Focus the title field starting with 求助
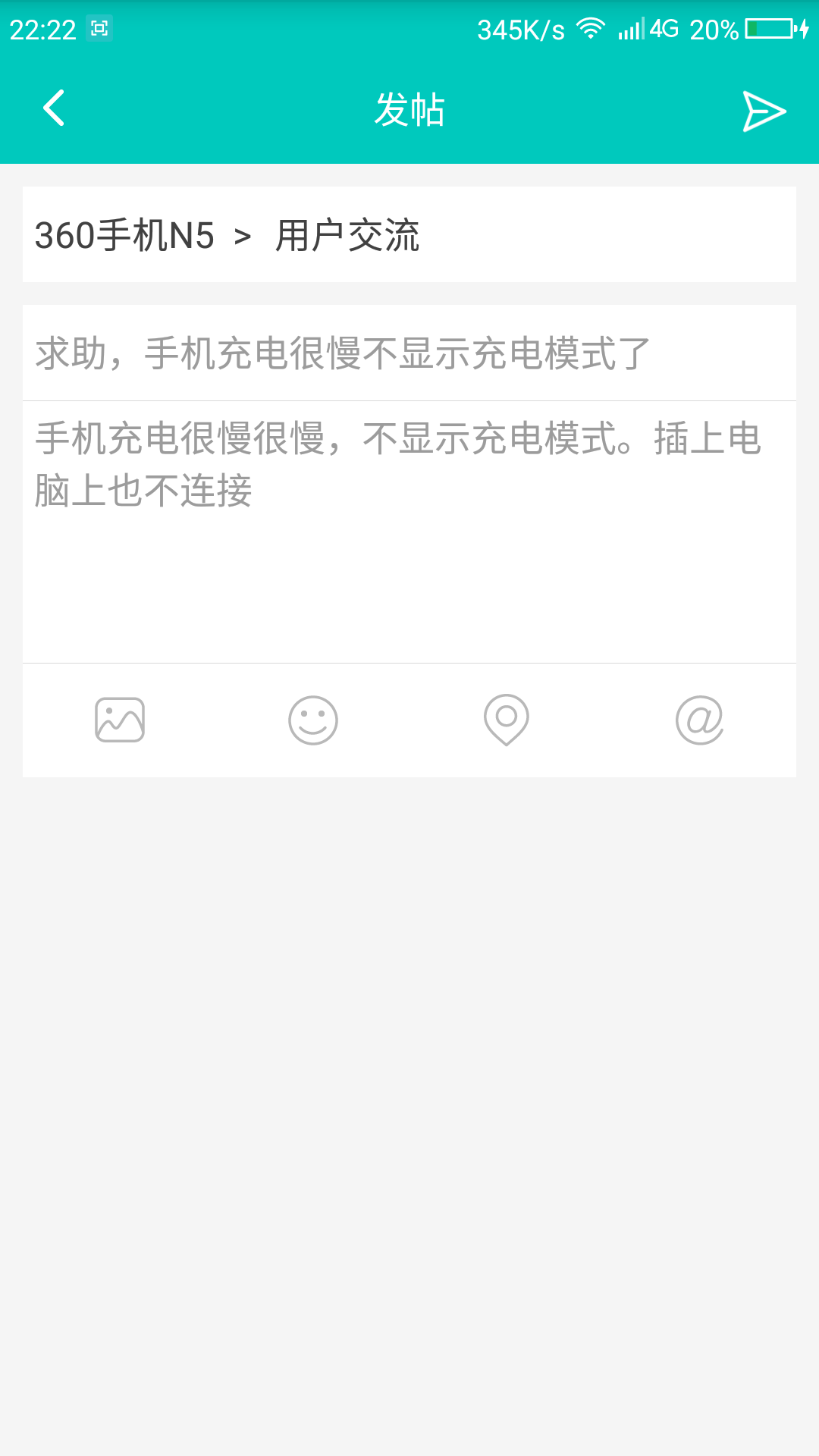 tap(409, 353)
